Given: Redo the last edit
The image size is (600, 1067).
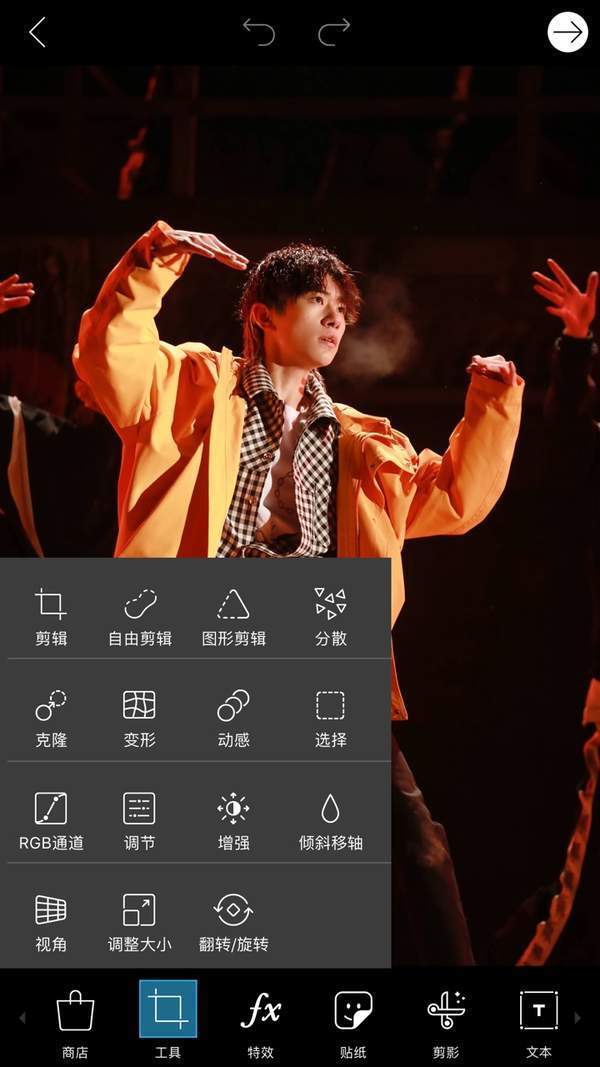Looking at the screenshot, I should point(334,33).
